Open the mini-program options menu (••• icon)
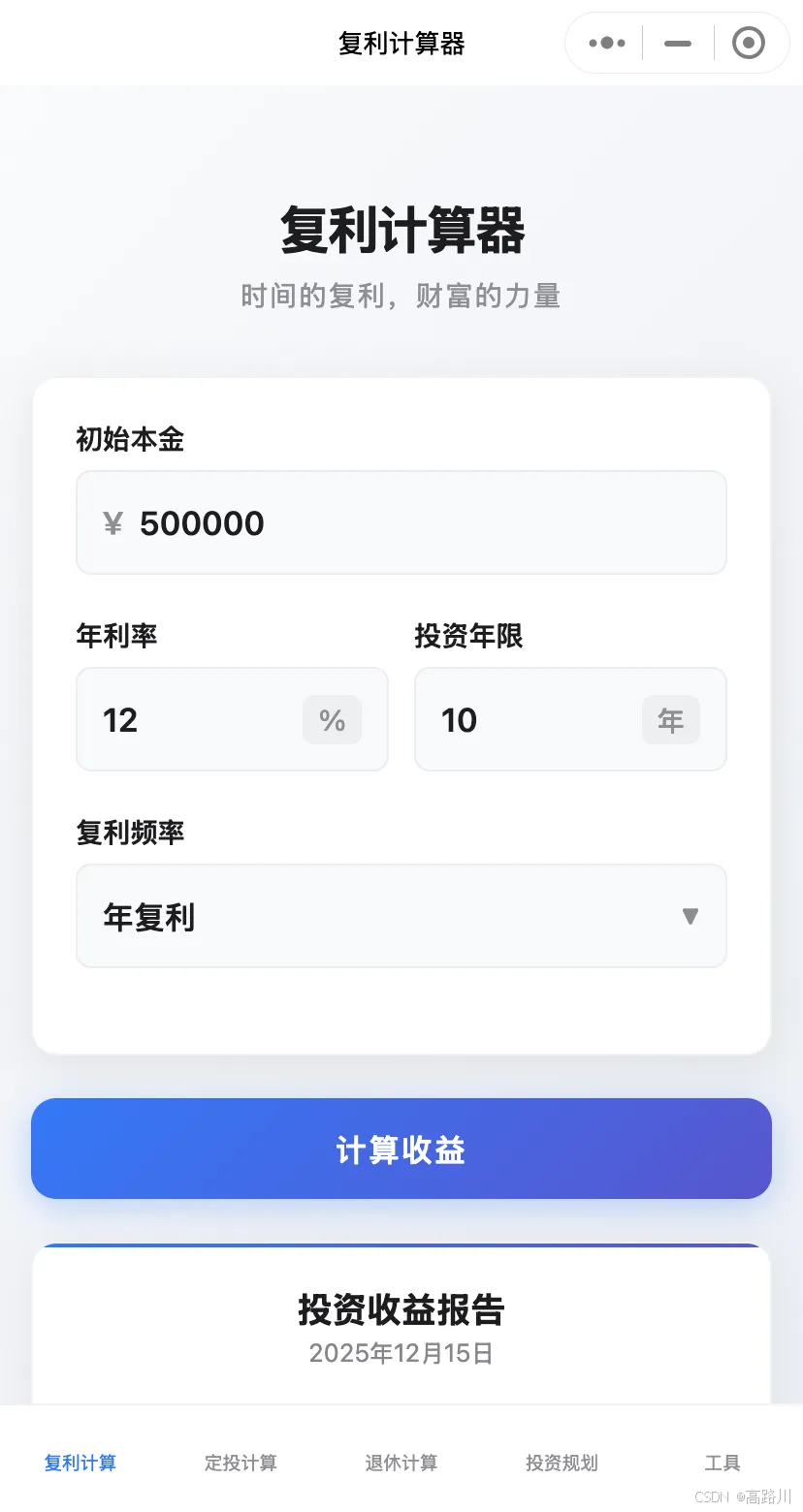The image size is (803, 1512). pos(605,43)
